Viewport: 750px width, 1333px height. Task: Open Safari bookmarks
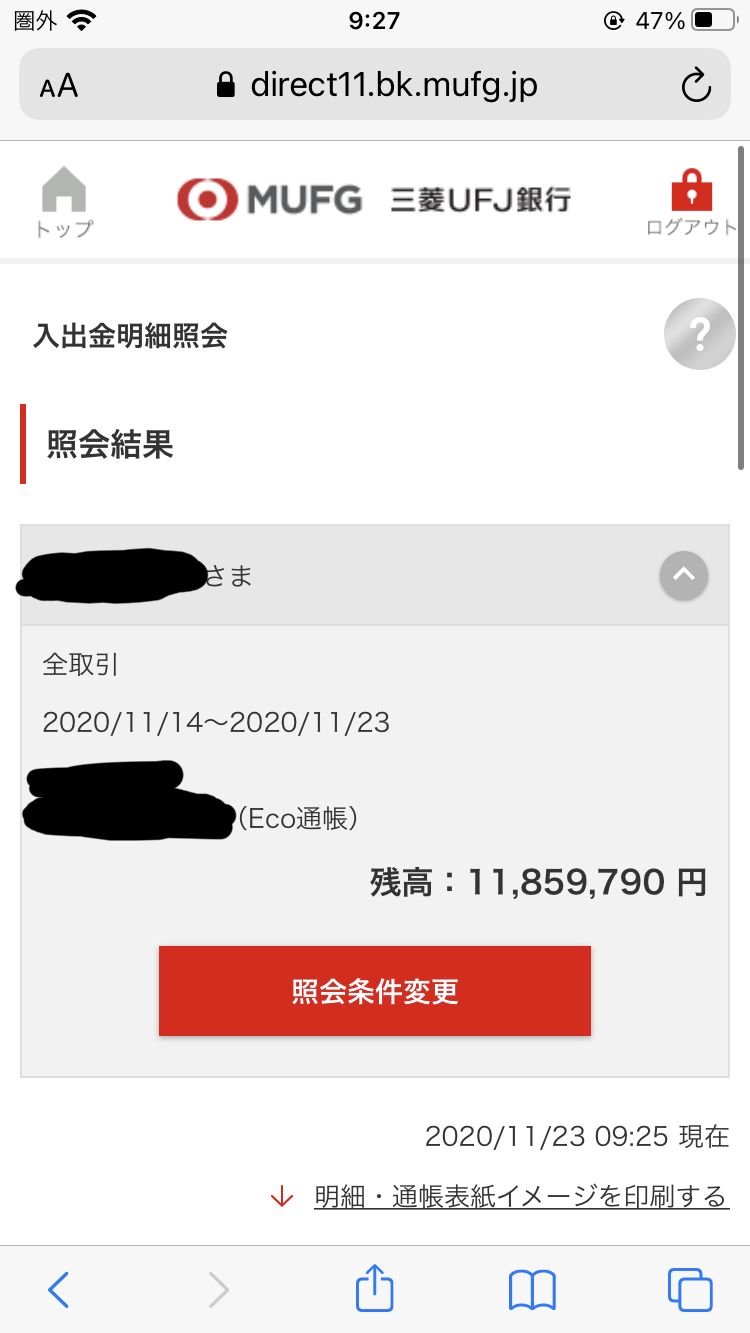532,1290
